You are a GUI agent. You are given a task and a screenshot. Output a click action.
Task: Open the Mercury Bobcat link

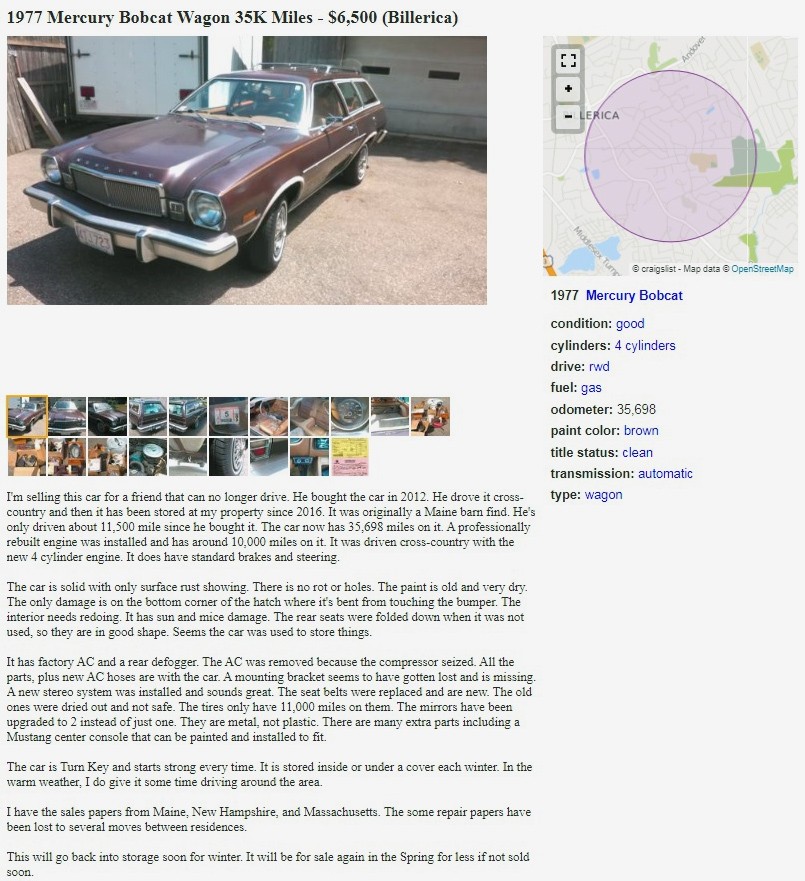[x=634, y=296]
